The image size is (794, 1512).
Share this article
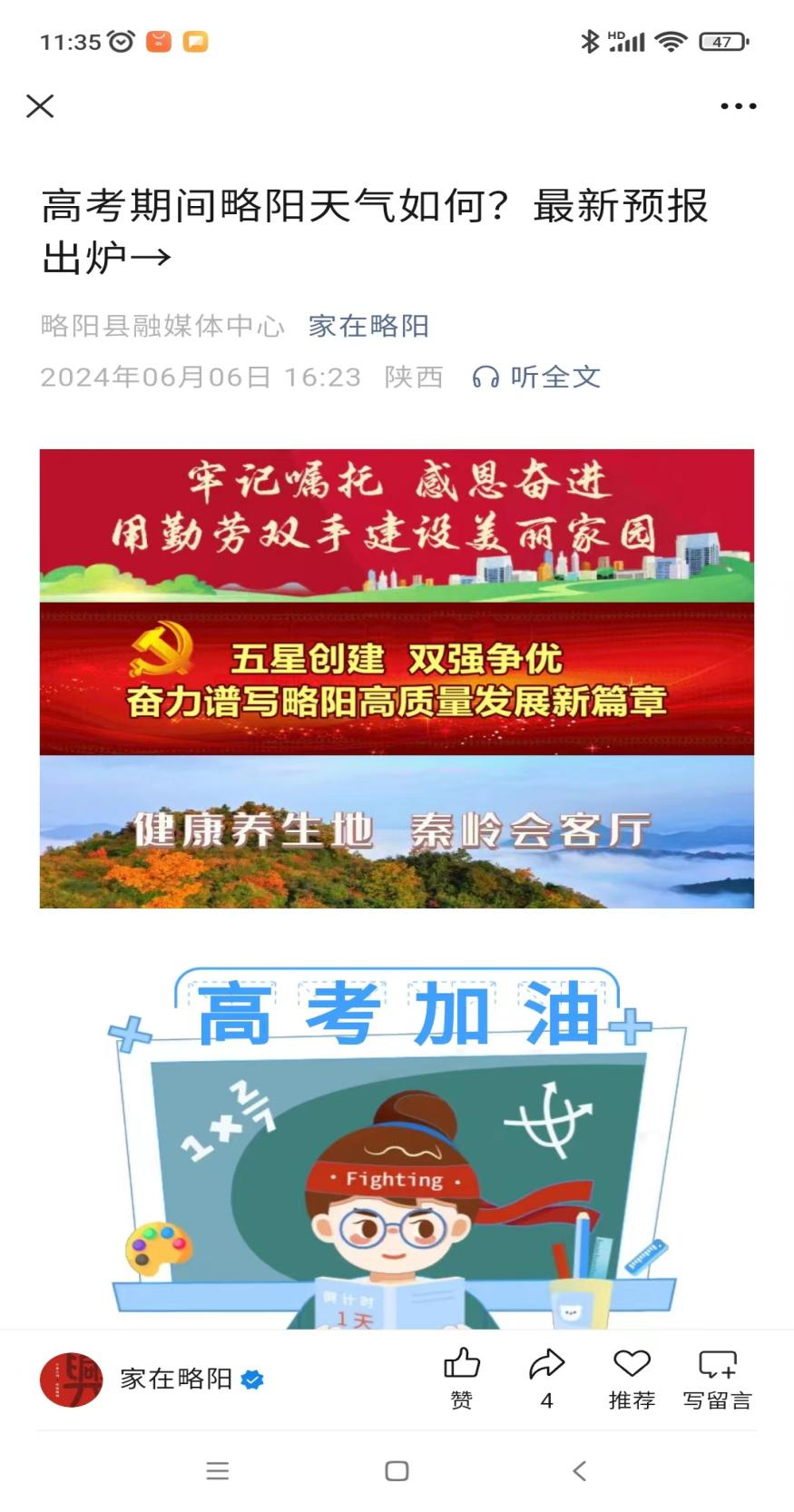click(546, 1377)
